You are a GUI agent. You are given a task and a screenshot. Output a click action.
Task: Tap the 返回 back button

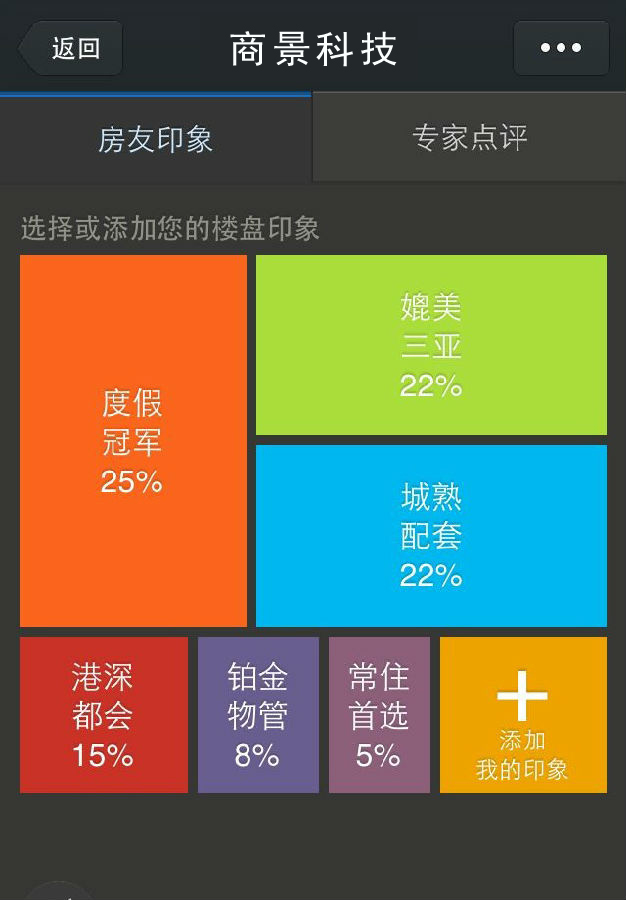(71, 48)
